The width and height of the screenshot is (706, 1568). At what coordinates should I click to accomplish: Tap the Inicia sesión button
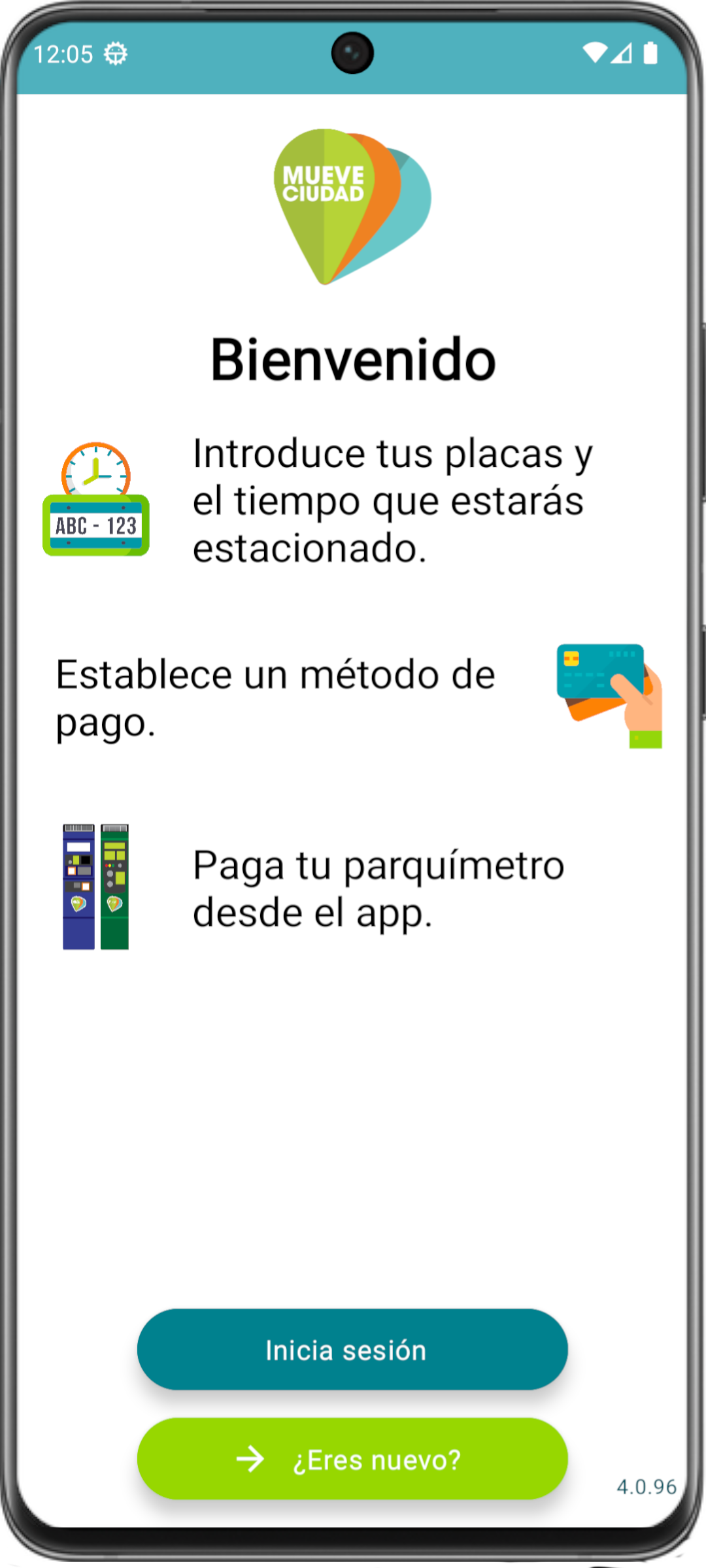tap(352, 1350)
